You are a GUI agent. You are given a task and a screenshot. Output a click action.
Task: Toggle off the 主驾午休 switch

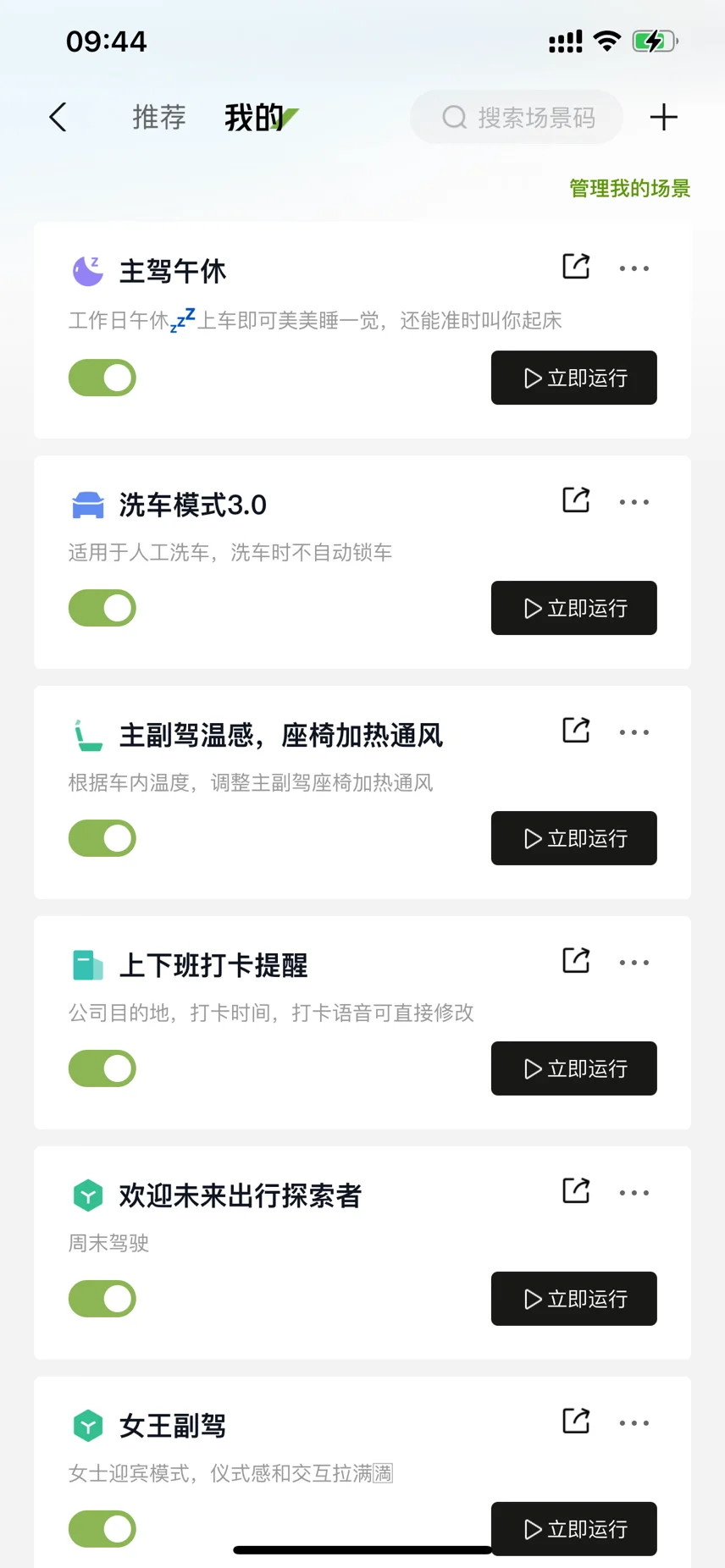pos(102,378)
